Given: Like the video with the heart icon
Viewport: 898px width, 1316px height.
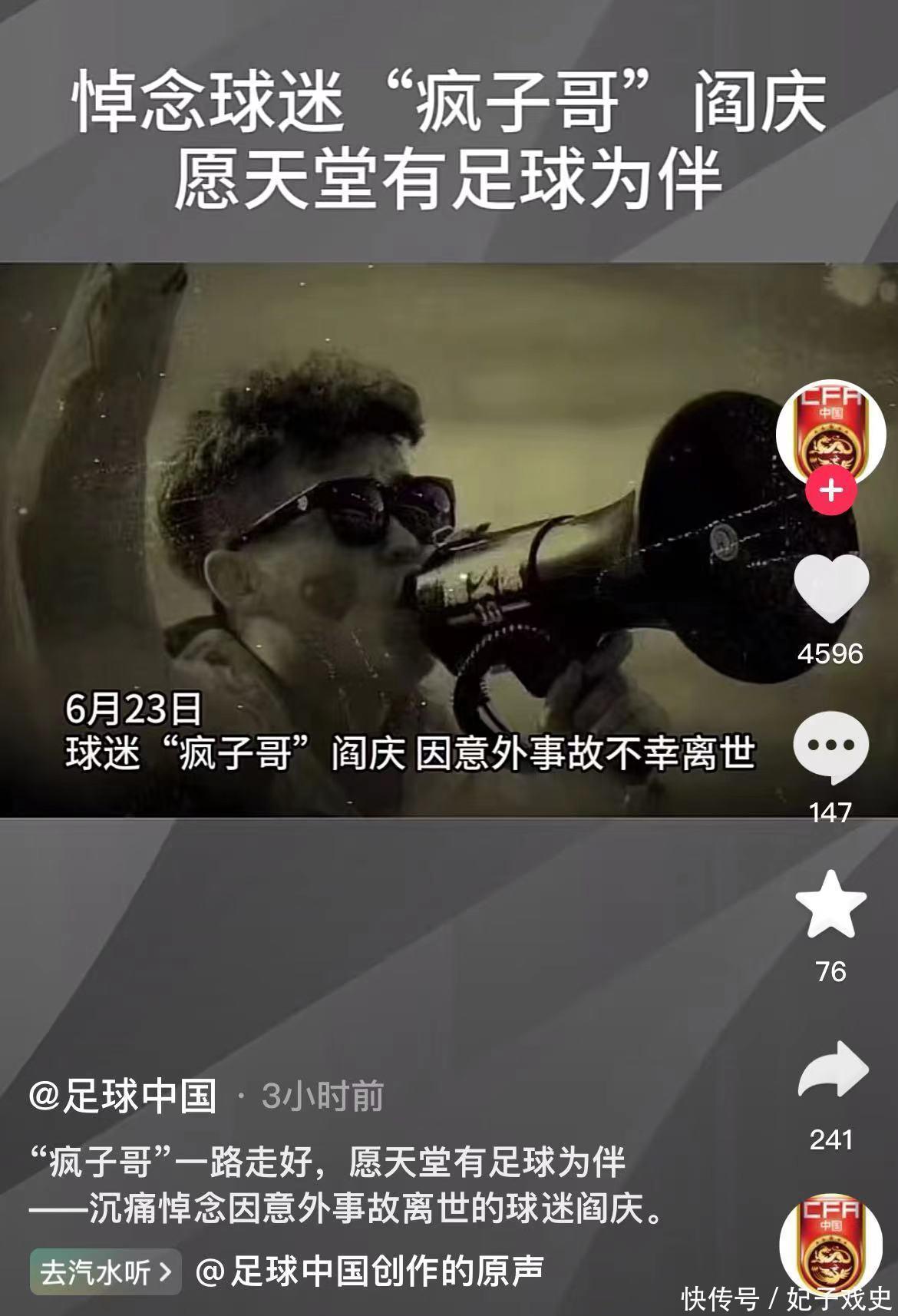Looking at the screenshot, I should point(831,588).
